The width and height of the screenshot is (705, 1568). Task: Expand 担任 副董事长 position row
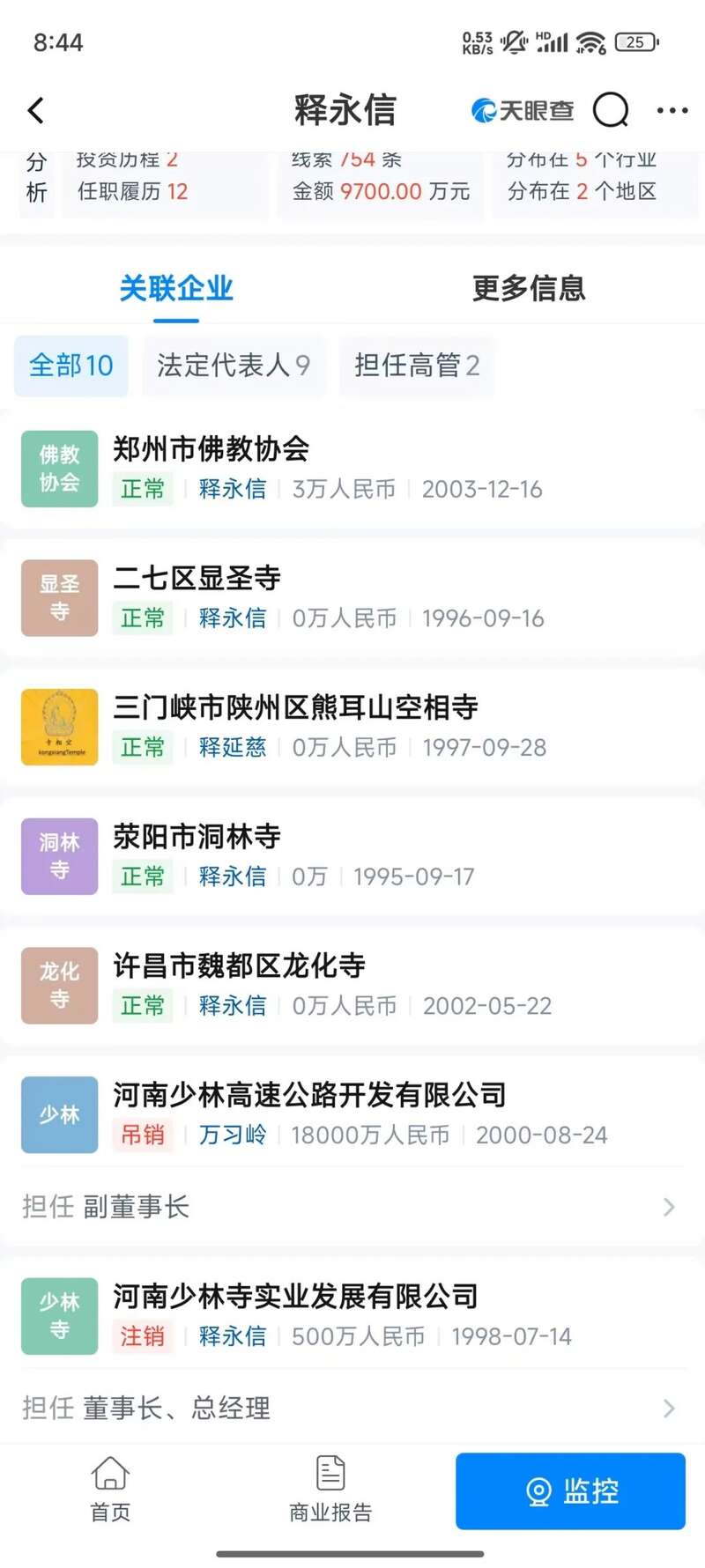click(352, 1207)
